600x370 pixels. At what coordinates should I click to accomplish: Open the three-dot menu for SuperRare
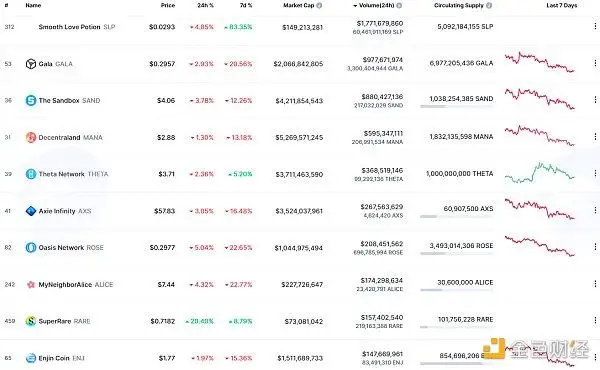[x=595, y=320]
